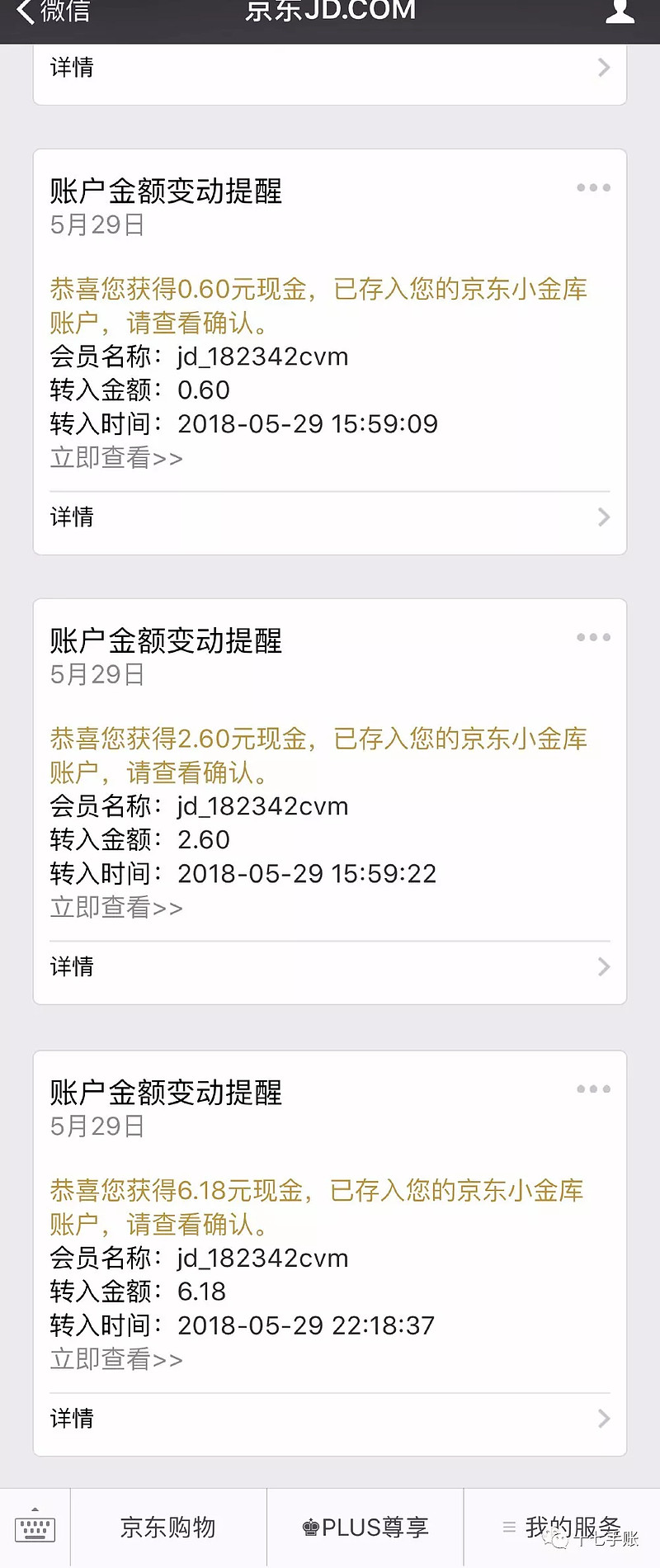Tap the chevron on the 6.18元 详情 row

click(603, 1418)
